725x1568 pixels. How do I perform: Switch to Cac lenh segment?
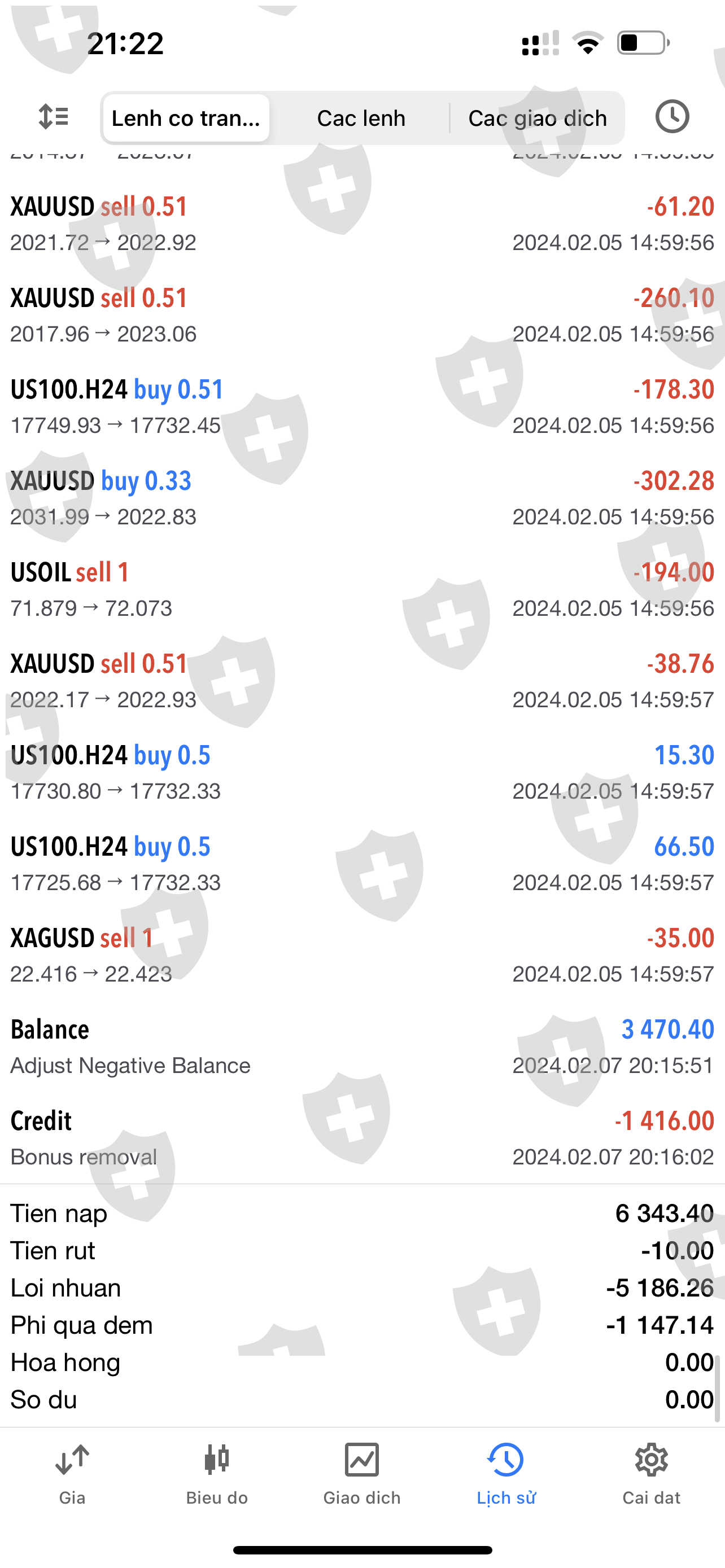tap(361, 117)
